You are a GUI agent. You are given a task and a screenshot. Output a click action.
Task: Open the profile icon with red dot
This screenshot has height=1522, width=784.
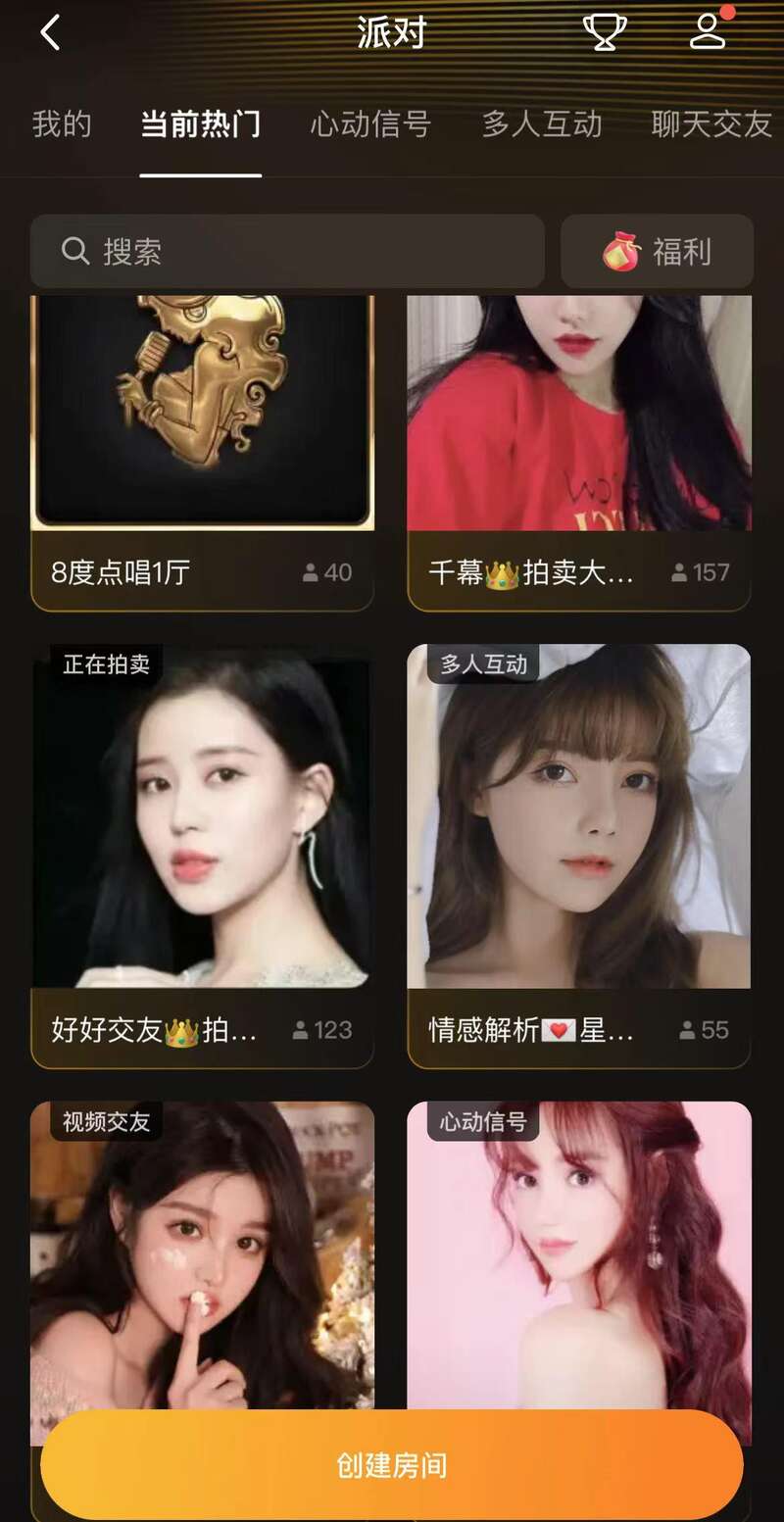pos(708,31)
